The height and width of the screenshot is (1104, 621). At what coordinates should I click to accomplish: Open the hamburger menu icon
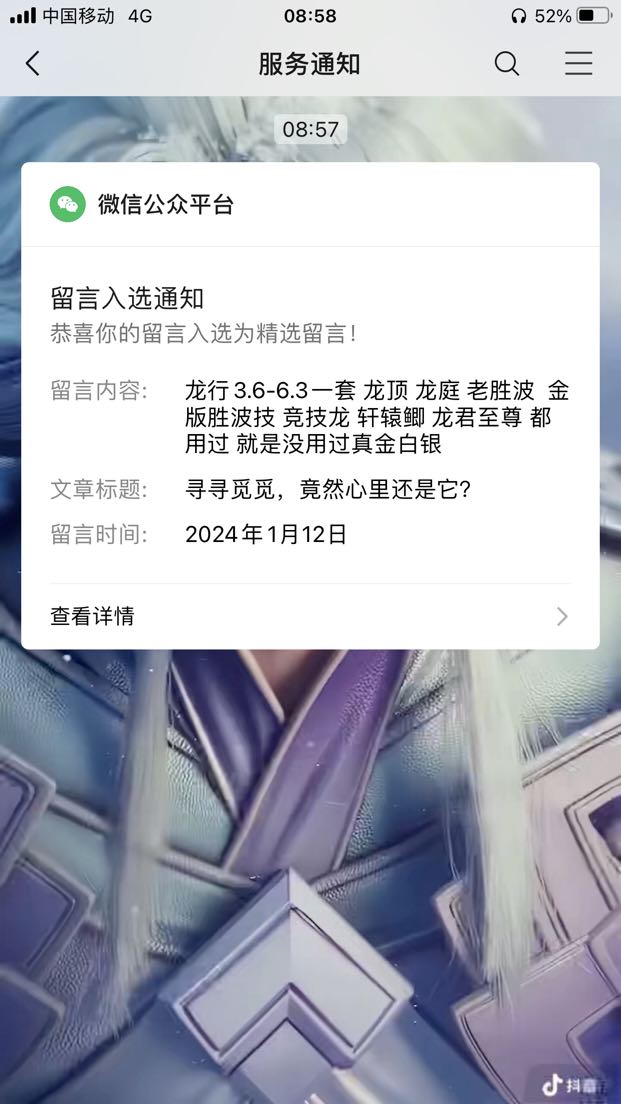point(579,64)
